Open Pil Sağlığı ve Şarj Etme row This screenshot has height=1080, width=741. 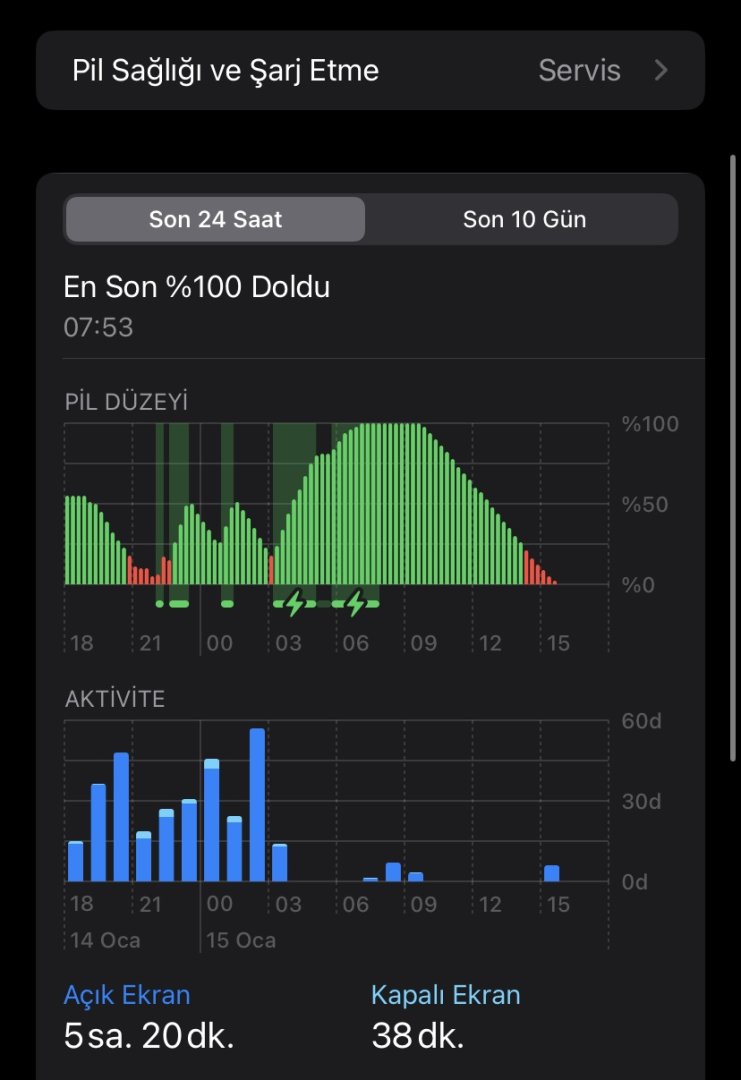370,71
